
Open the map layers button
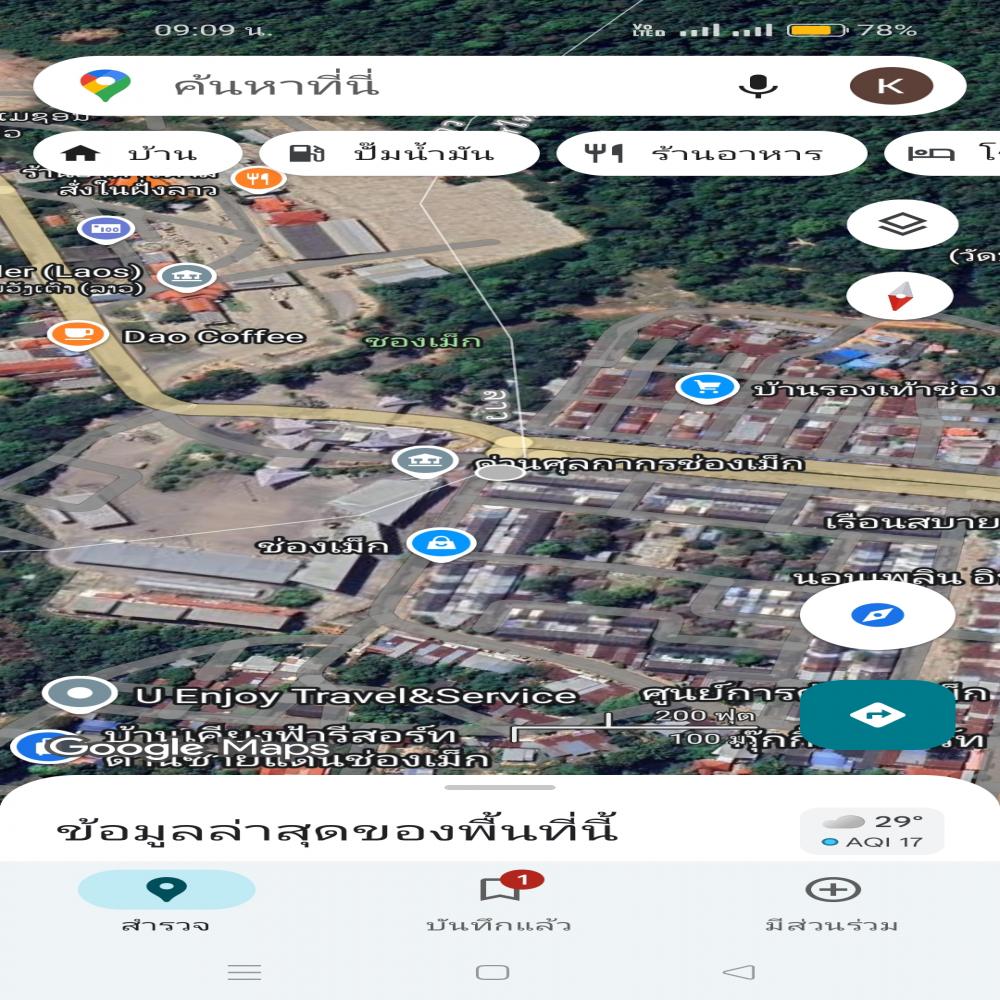click(x=902, y=225)
